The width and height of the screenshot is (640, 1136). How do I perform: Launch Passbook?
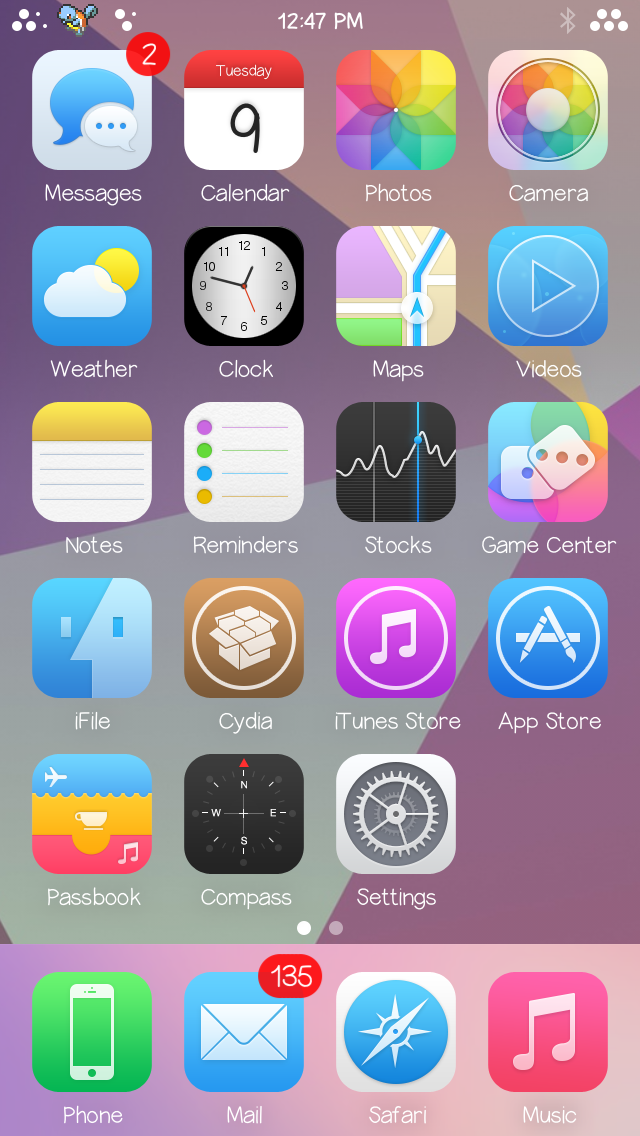point(92,814)
